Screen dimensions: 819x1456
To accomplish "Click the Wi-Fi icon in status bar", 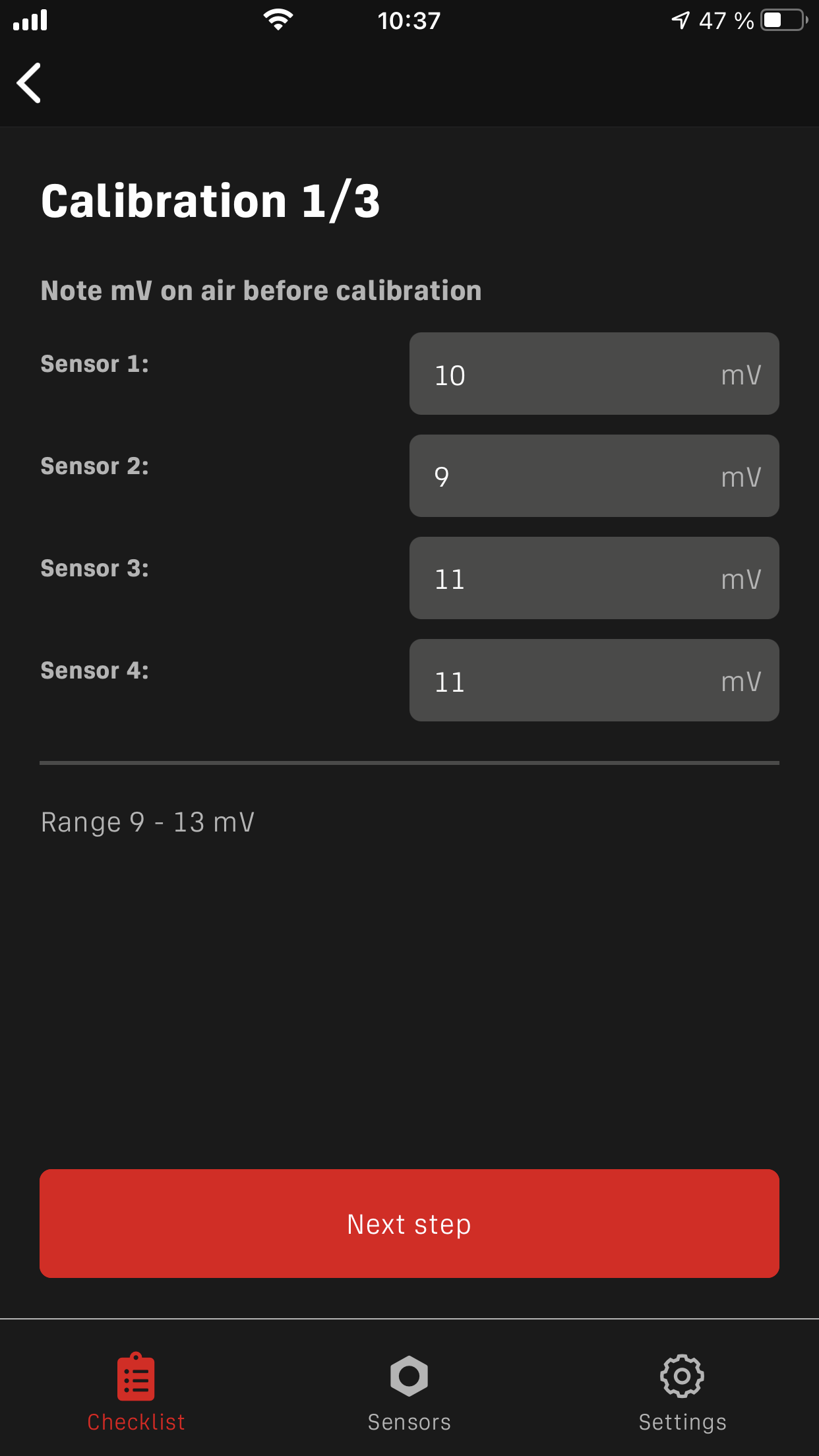I will [277, 20].
